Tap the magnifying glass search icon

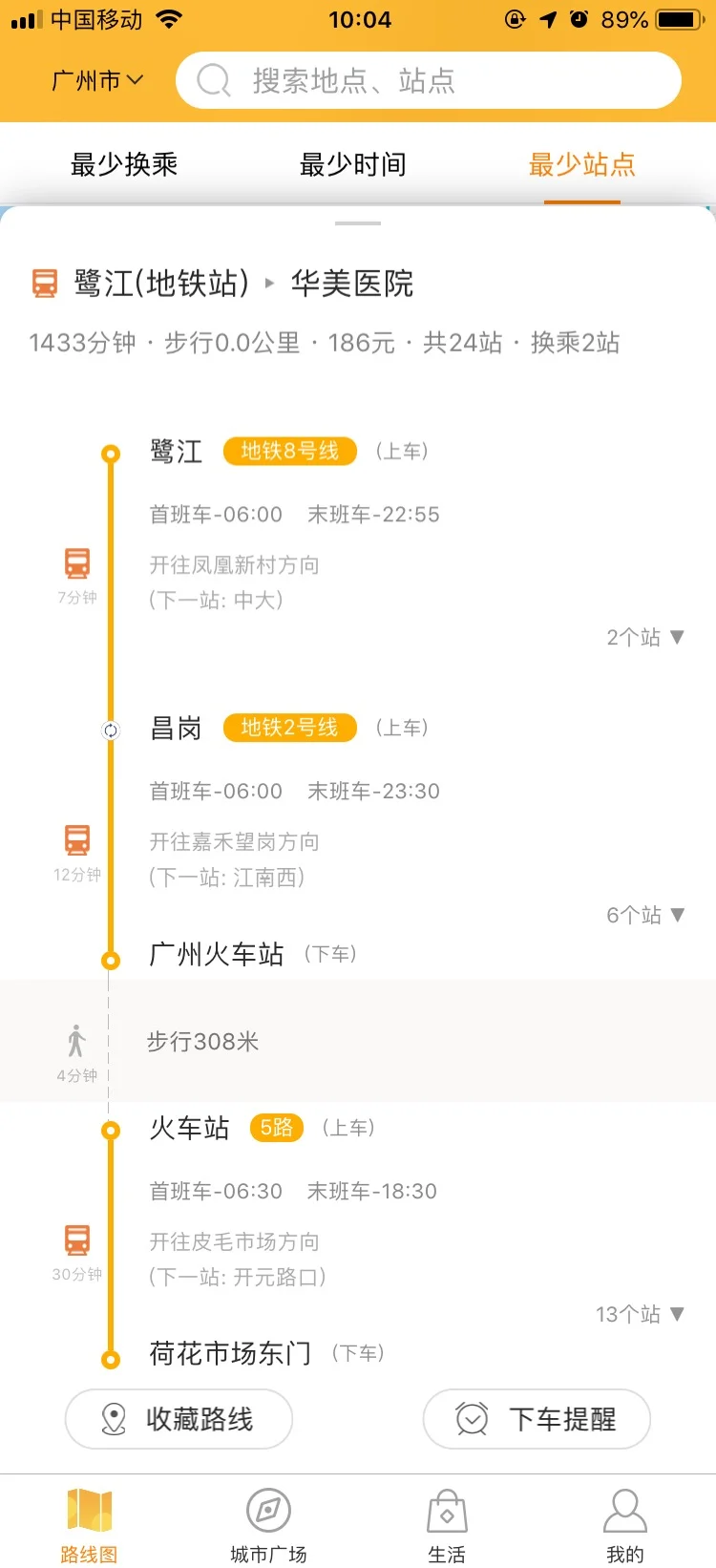[x=212, y=80]
